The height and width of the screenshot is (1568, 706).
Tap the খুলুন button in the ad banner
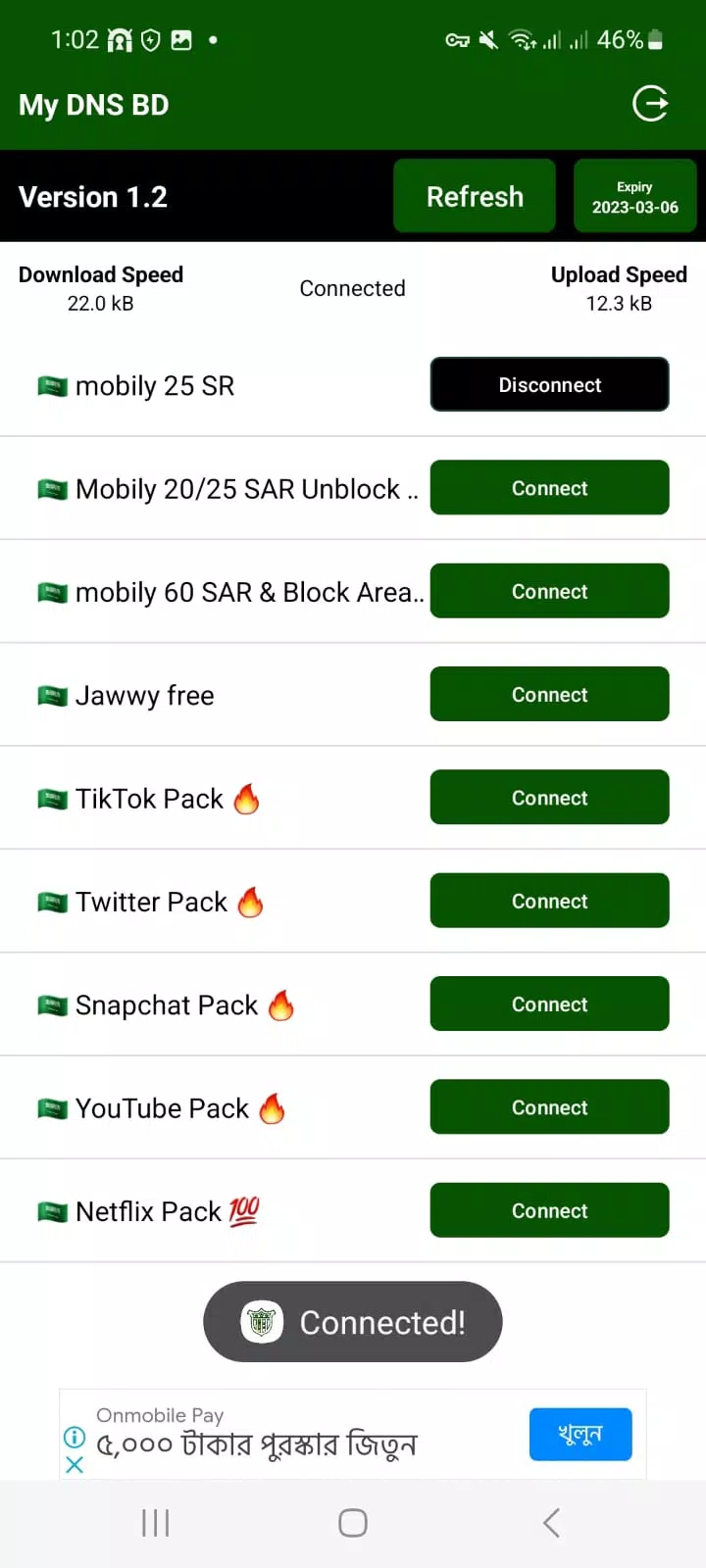580,1434
